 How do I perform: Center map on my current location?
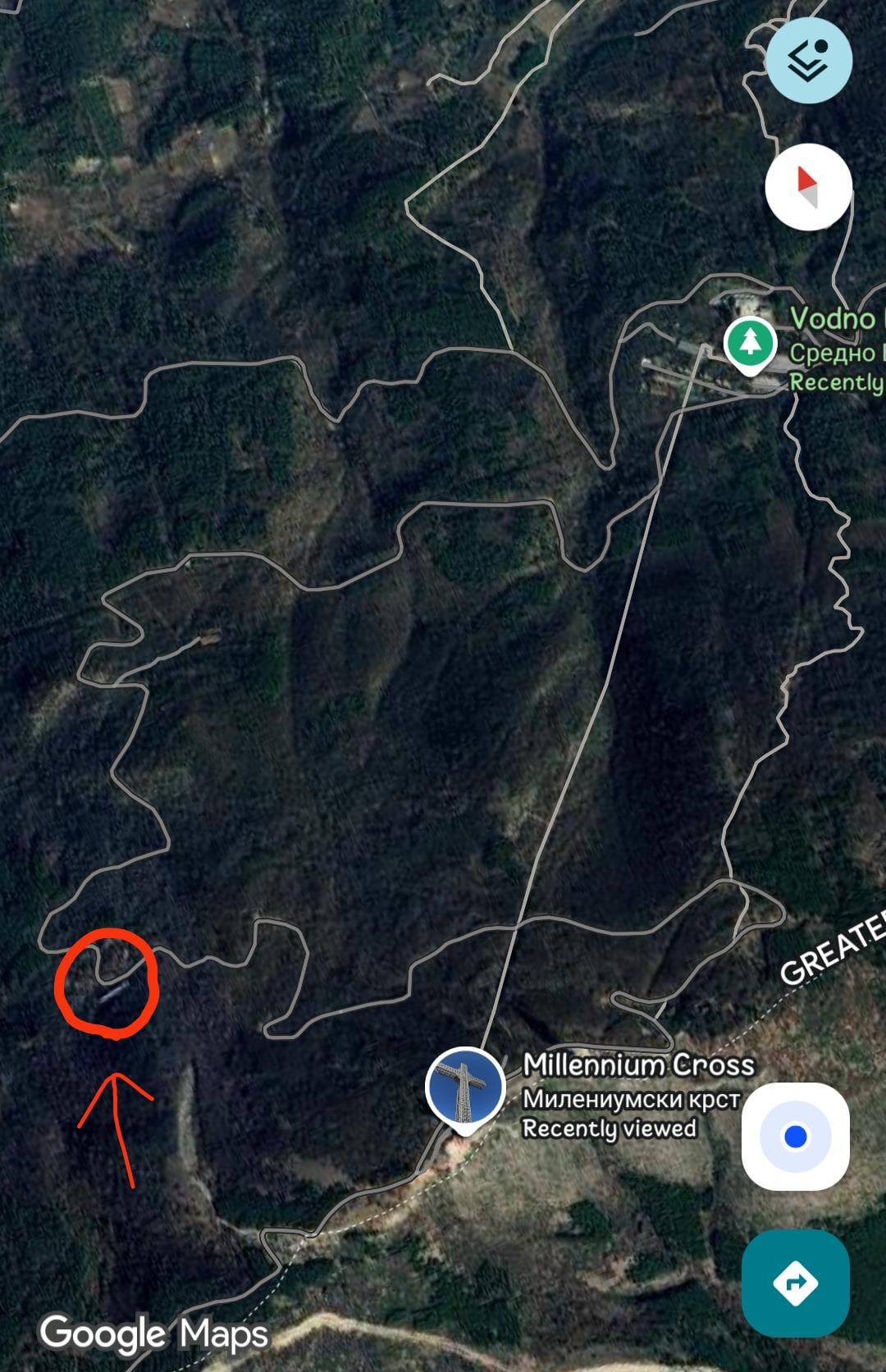click(x=795, y=1137)
